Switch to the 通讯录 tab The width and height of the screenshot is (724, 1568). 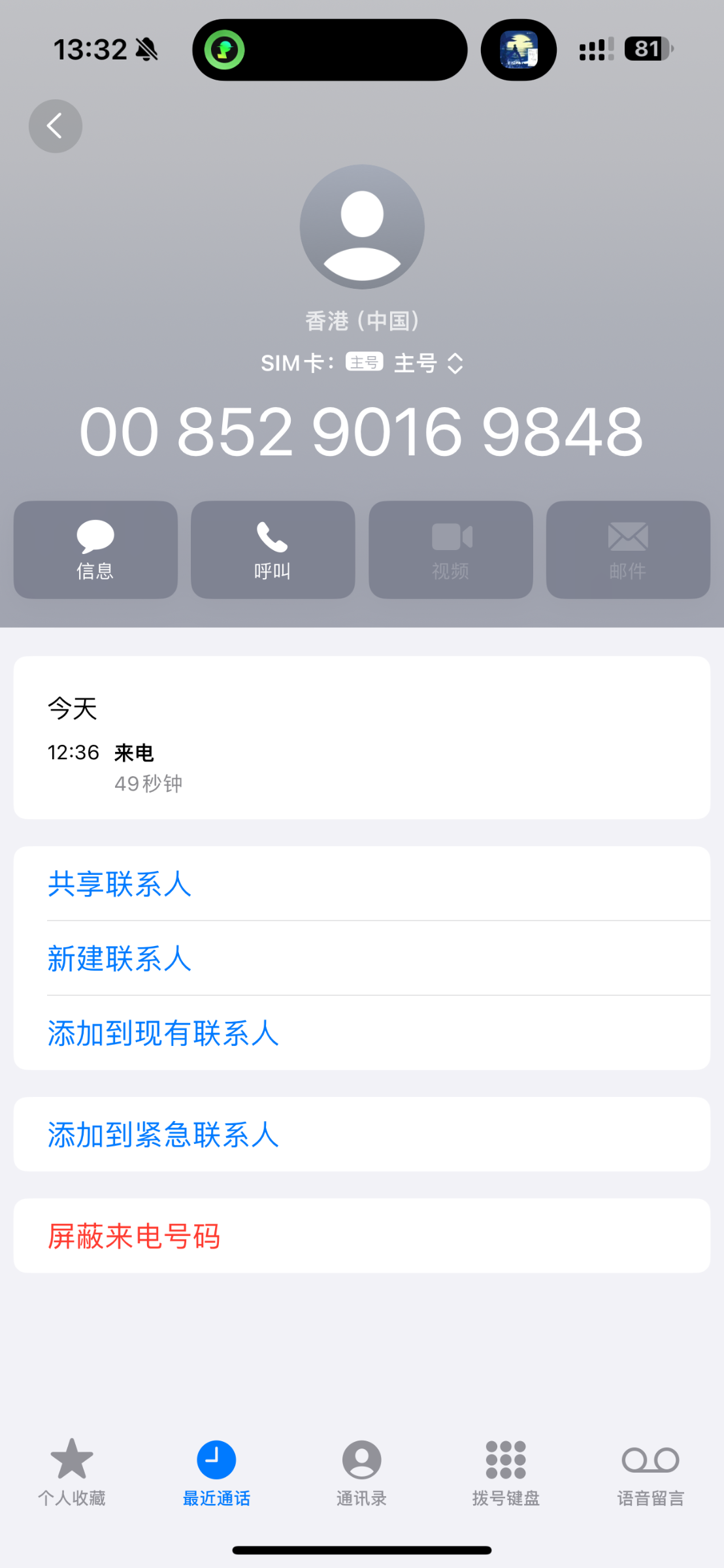coord(361,1470)
